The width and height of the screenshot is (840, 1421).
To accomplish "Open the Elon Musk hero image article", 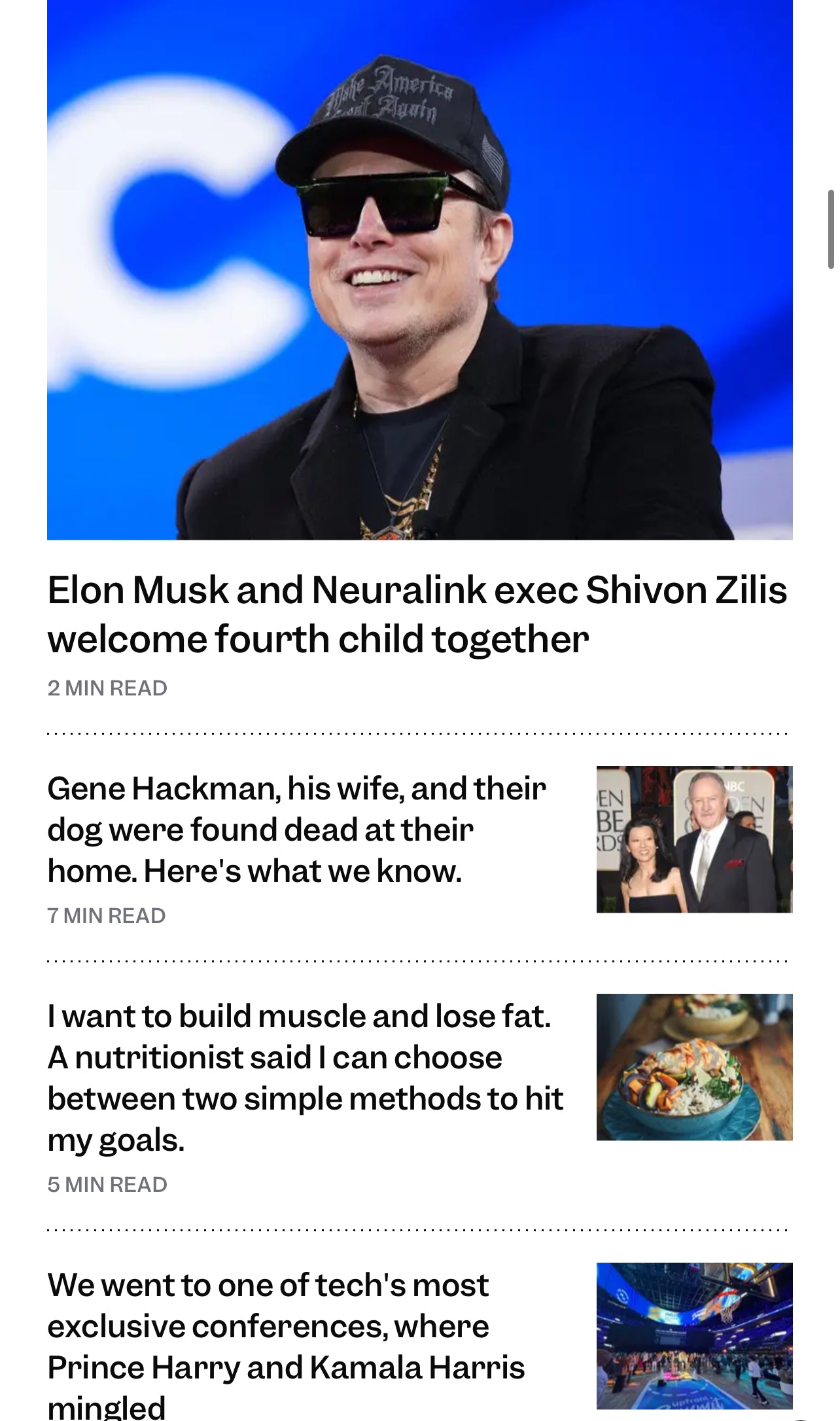I will coord(419,270).
